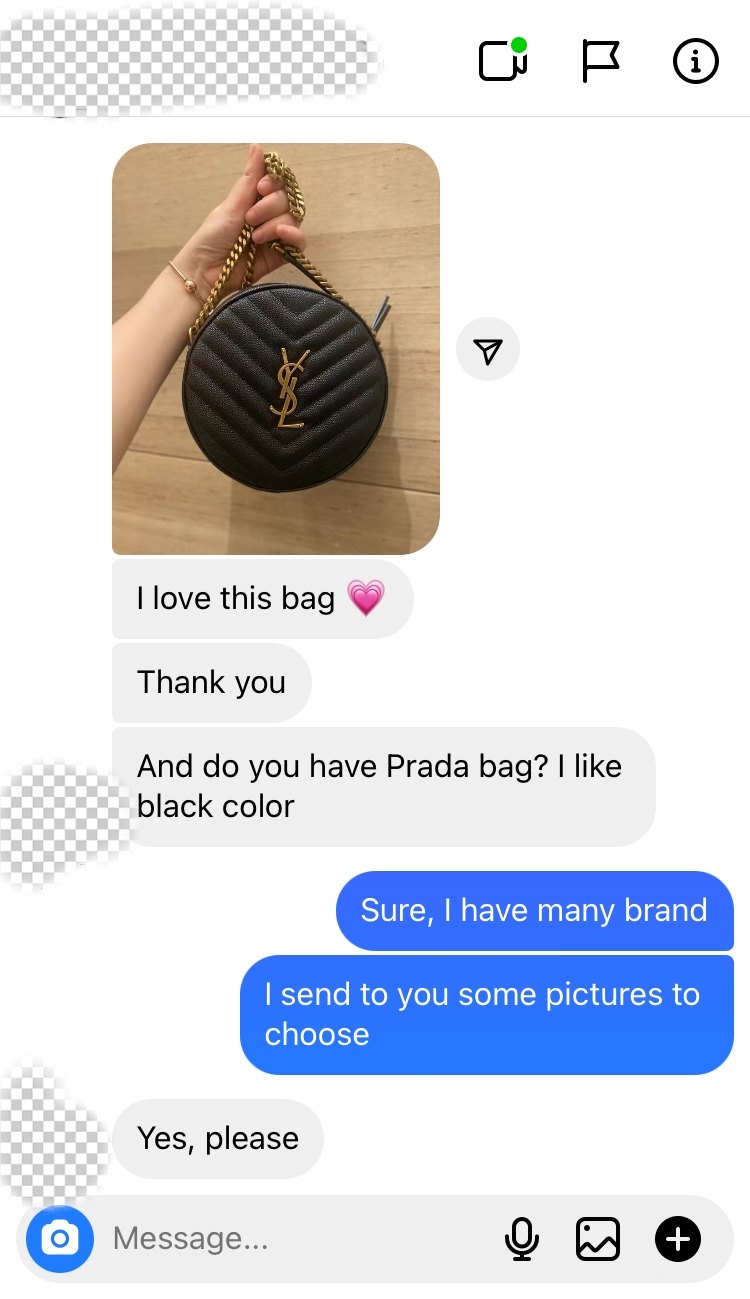Record a voice message with microphone
The image size is (750, 1299).
point(521,1240)
